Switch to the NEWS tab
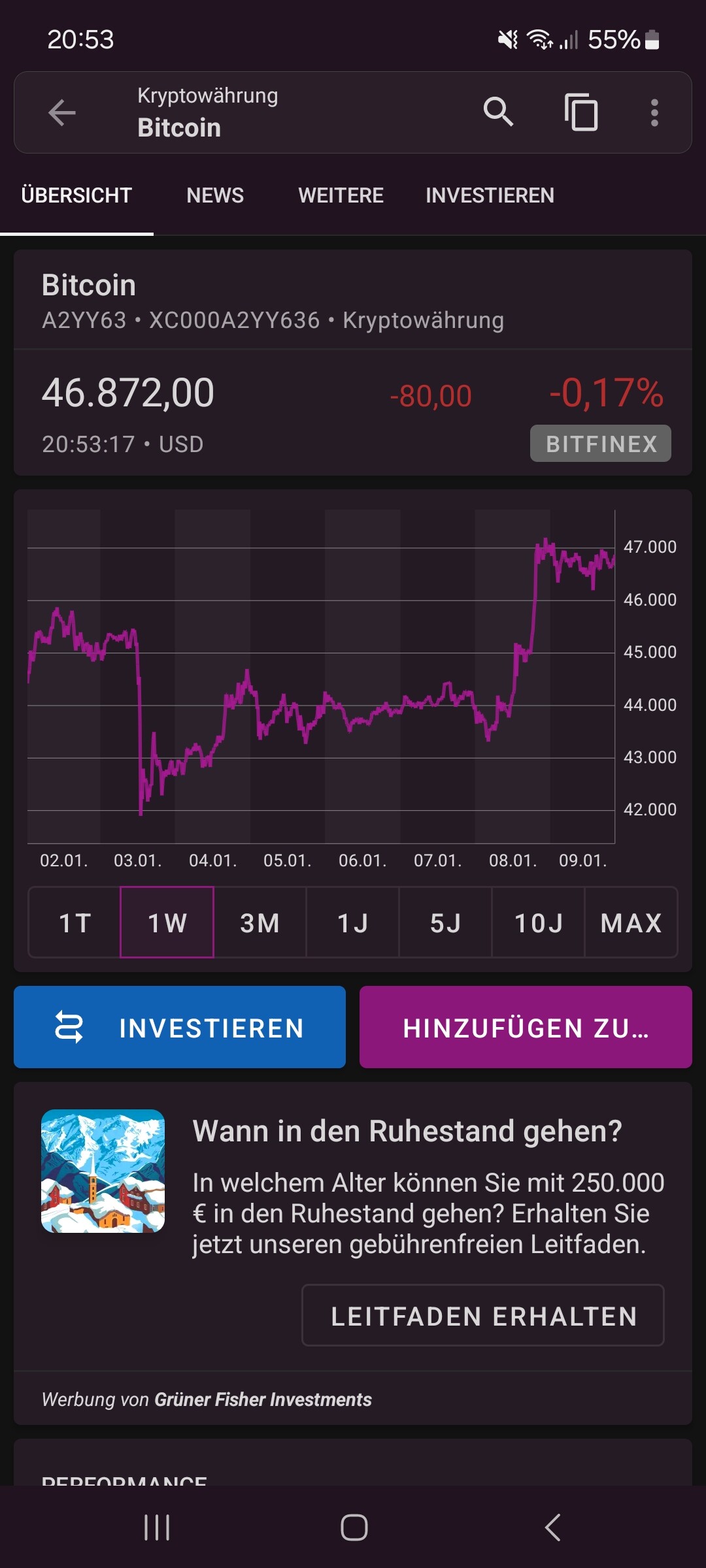Viewport: 706px width, 1568px height. (x=214, y=195)
